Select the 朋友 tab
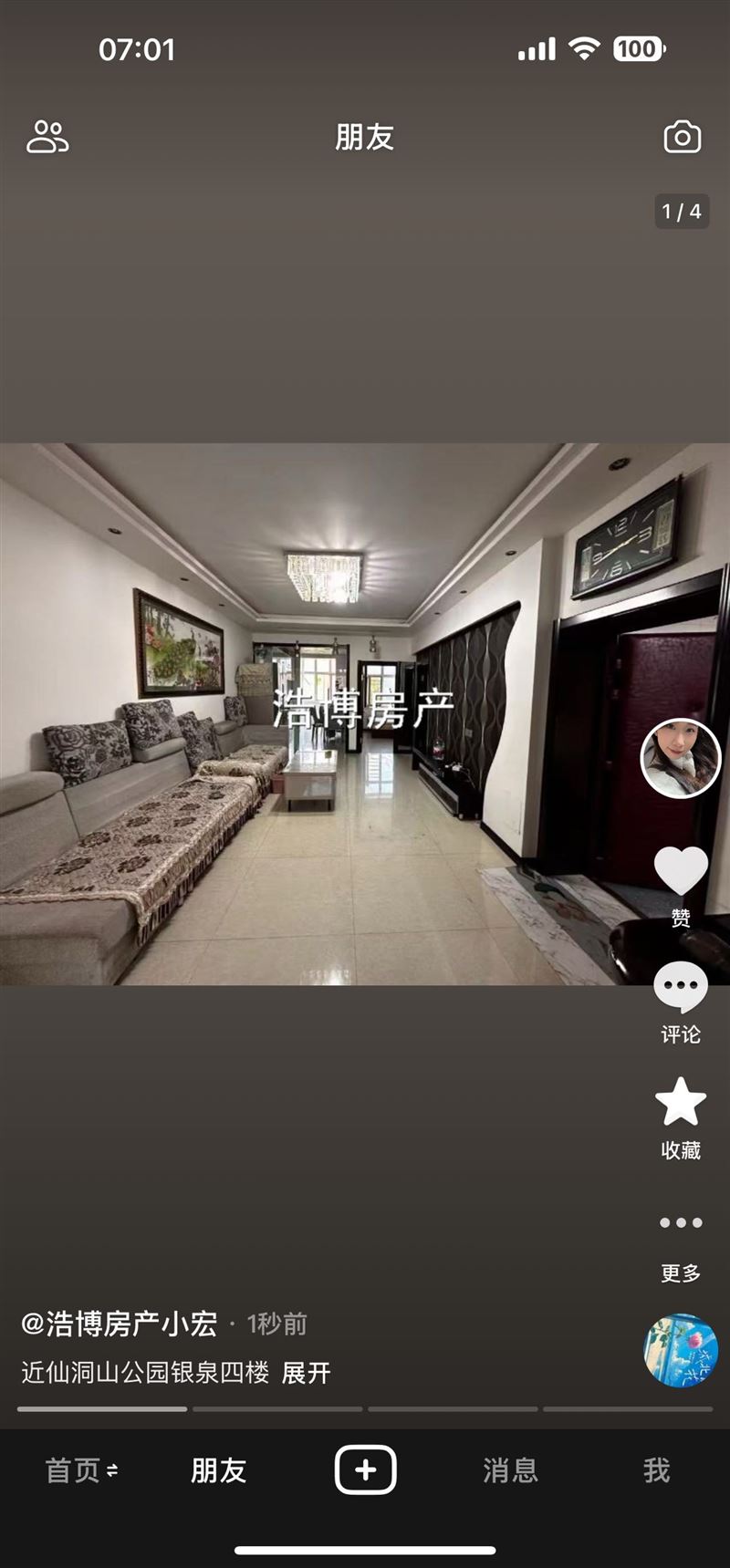This screenshot has width=730, height=1568. click(x=219, y=1470)
